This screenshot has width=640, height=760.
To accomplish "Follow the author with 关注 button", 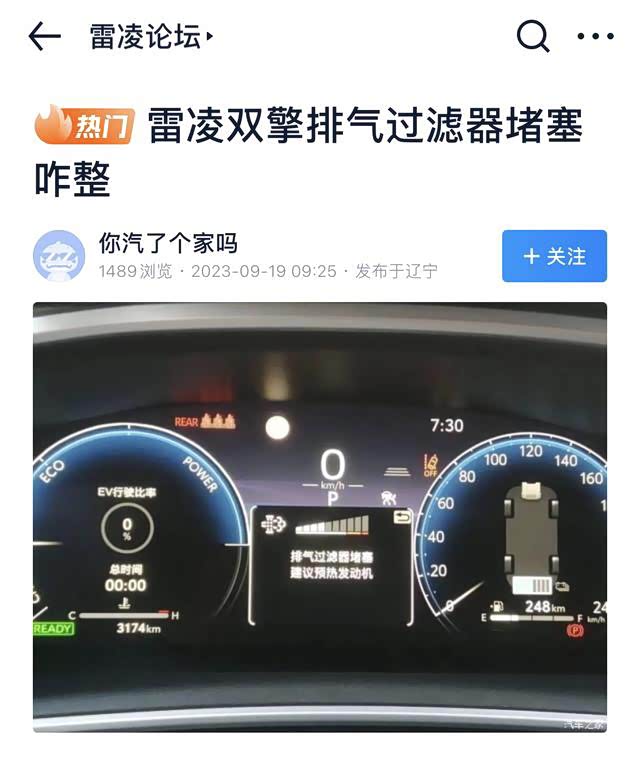I will [x=554, y=256].
